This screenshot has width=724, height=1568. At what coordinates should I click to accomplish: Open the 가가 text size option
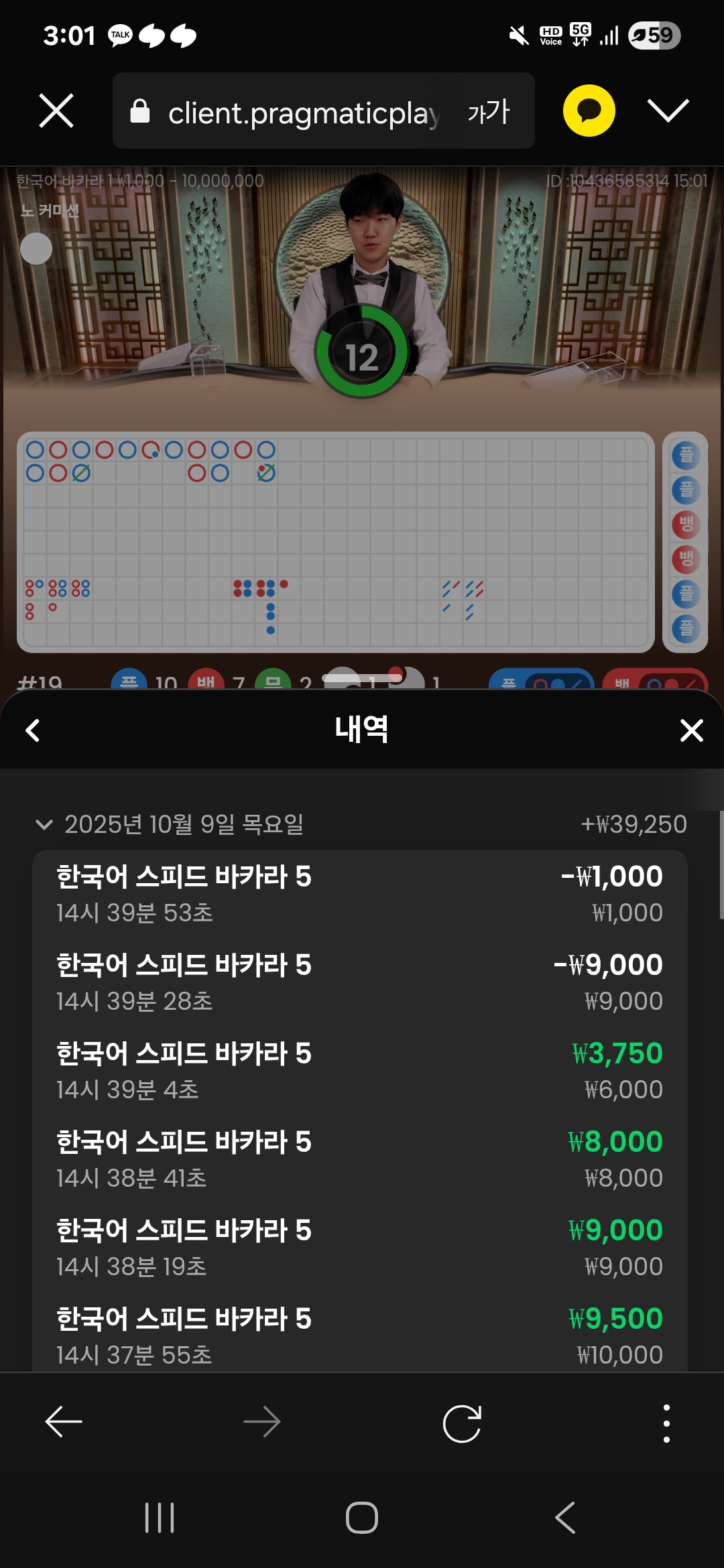pyautogui.click(x=489, y=111)
